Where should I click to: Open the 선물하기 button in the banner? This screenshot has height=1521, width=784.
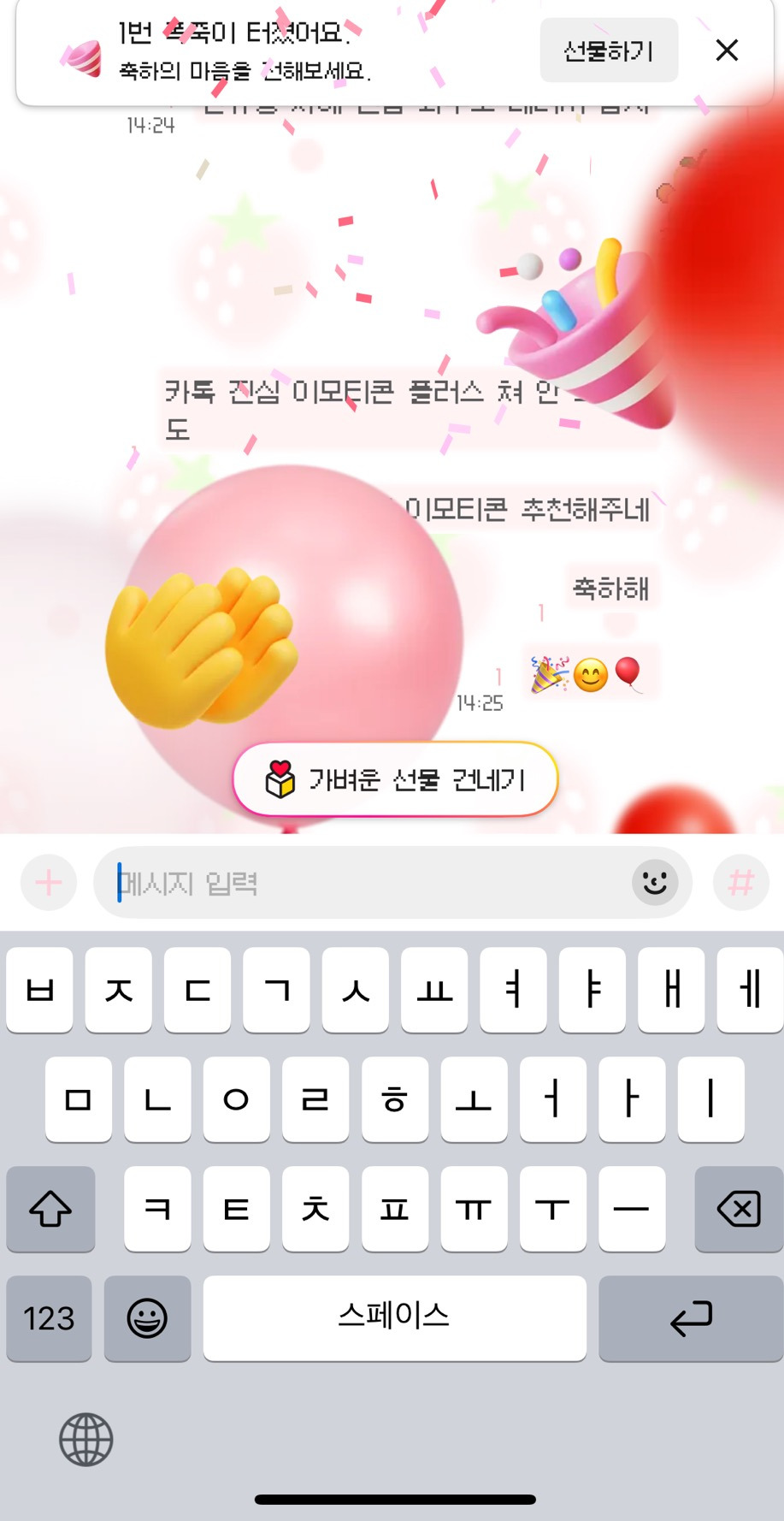609,50
